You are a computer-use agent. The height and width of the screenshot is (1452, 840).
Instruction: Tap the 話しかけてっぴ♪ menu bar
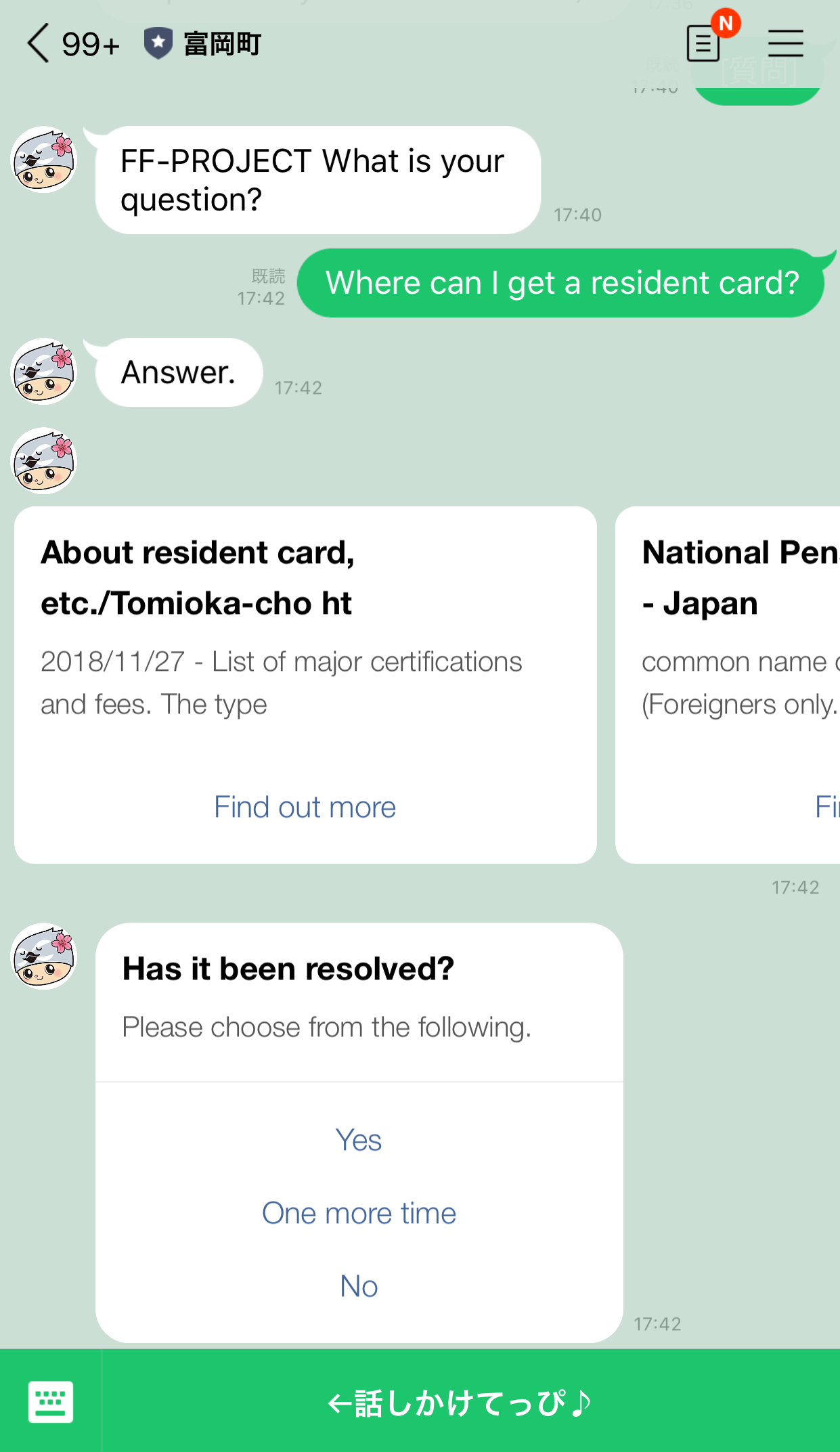point(470,1402)
